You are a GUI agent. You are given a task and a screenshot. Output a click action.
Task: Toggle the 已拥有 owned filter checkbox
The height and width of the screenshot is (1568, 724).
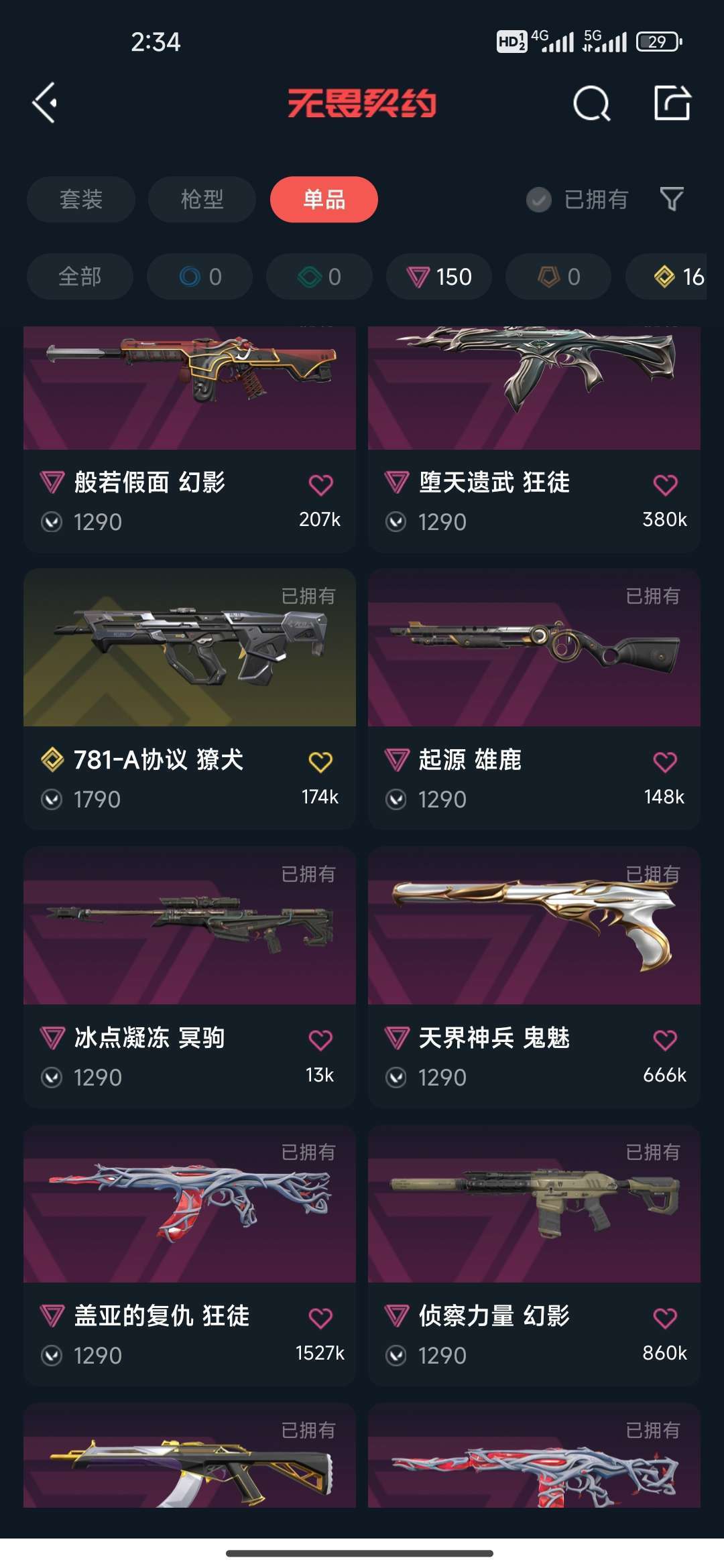tap(538, 200)
